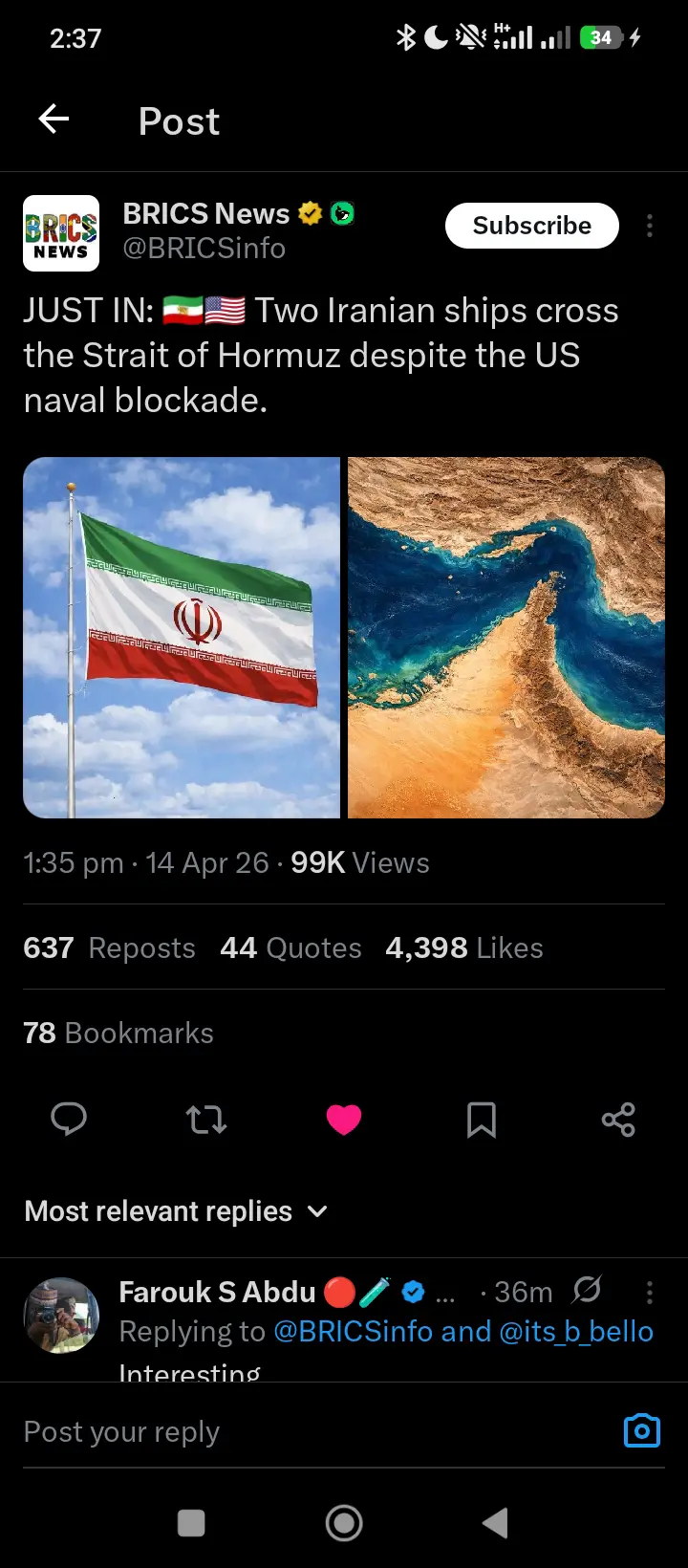Share this post
Viewport: 688px width, 1568px height.
click(618, 1119)
